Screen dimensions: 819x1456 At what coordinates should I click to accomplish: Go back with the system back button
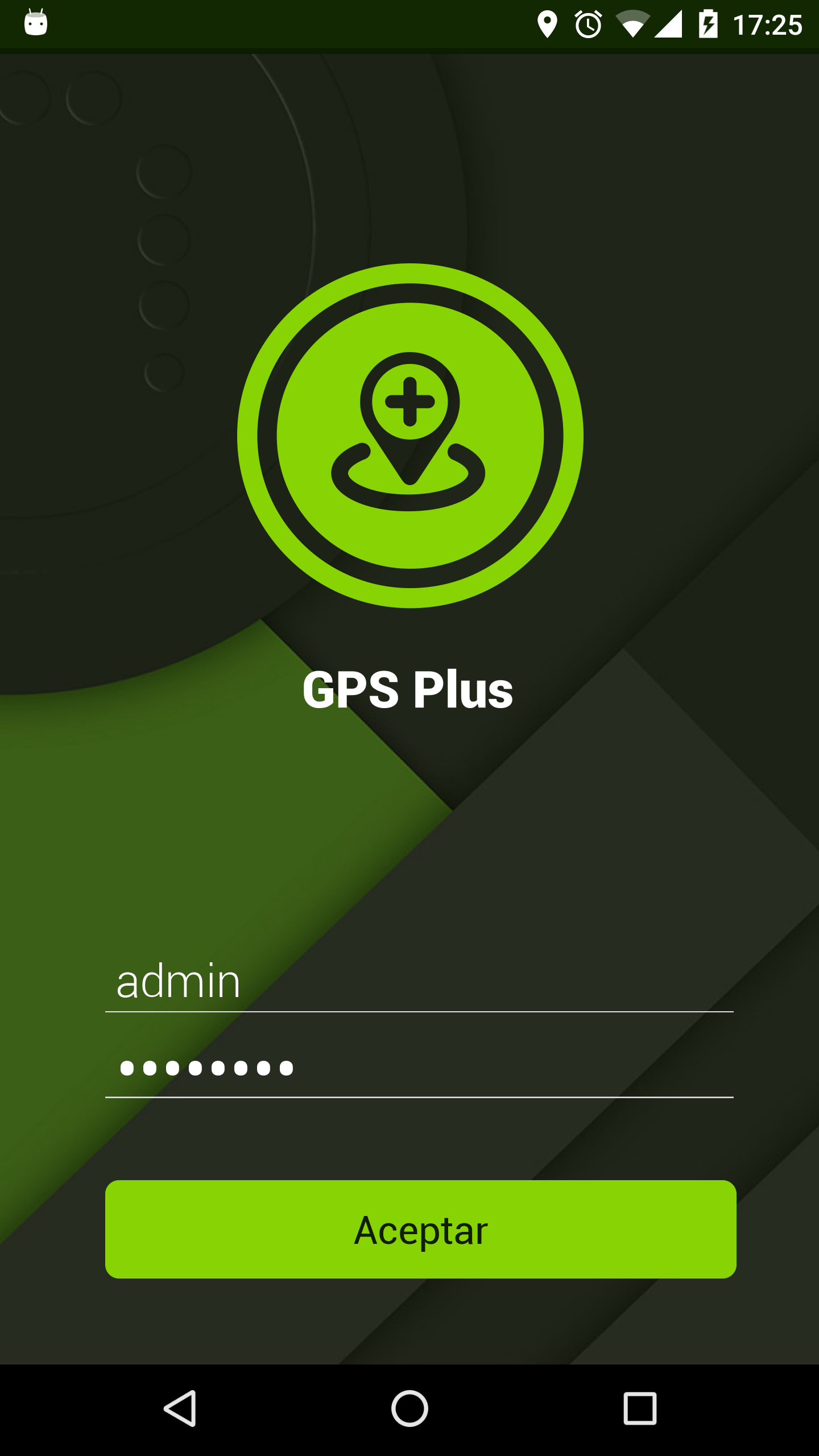tap(180, 1409)
